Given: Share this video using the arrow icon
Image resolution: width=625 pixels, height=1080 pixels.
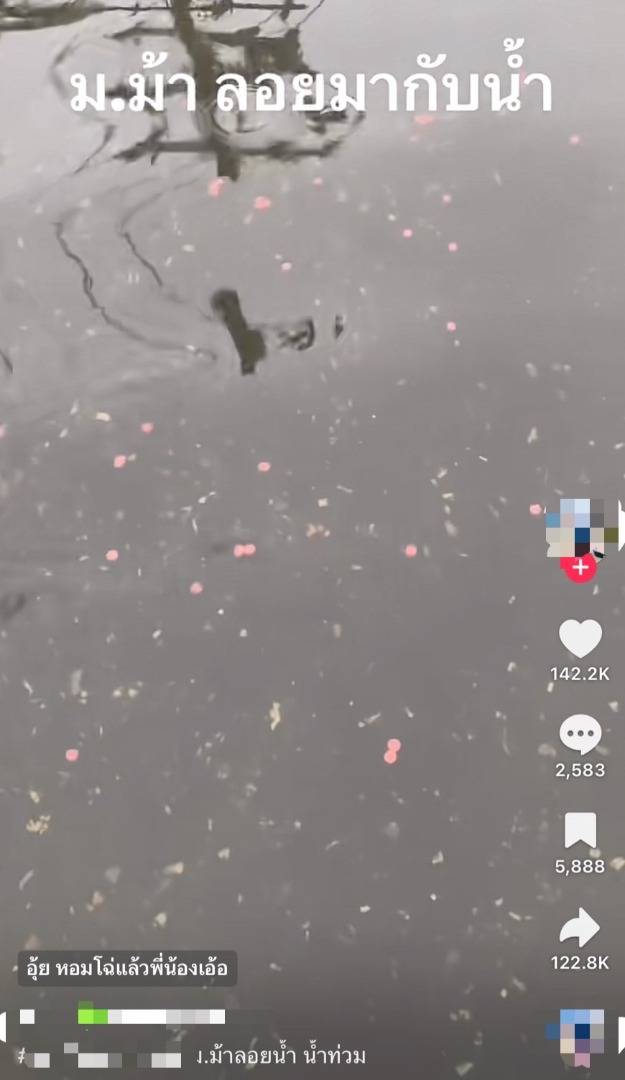Looking at the screenshot, I should pos(580,928).
